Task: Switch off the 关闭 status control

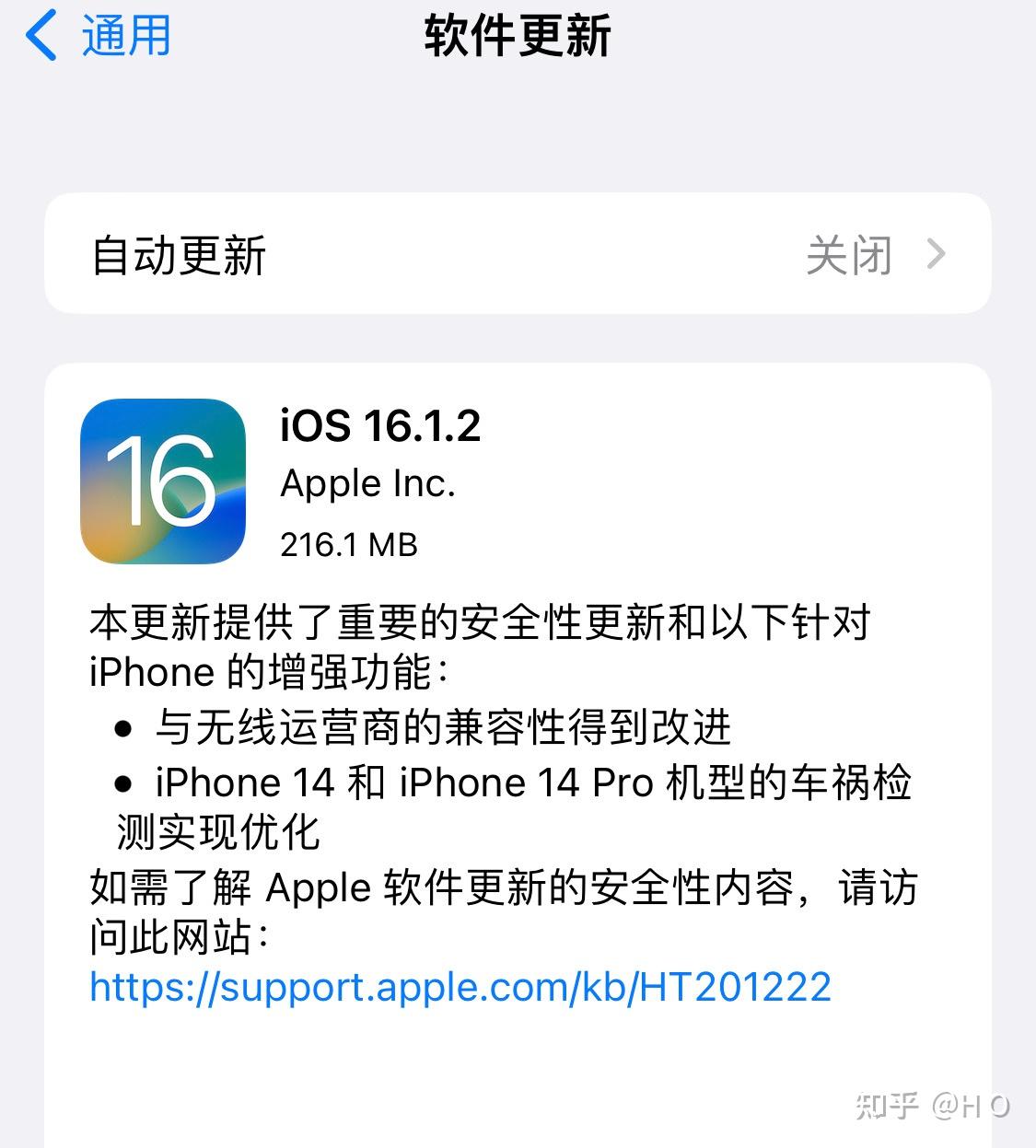Action: click(x=852, y=253)
